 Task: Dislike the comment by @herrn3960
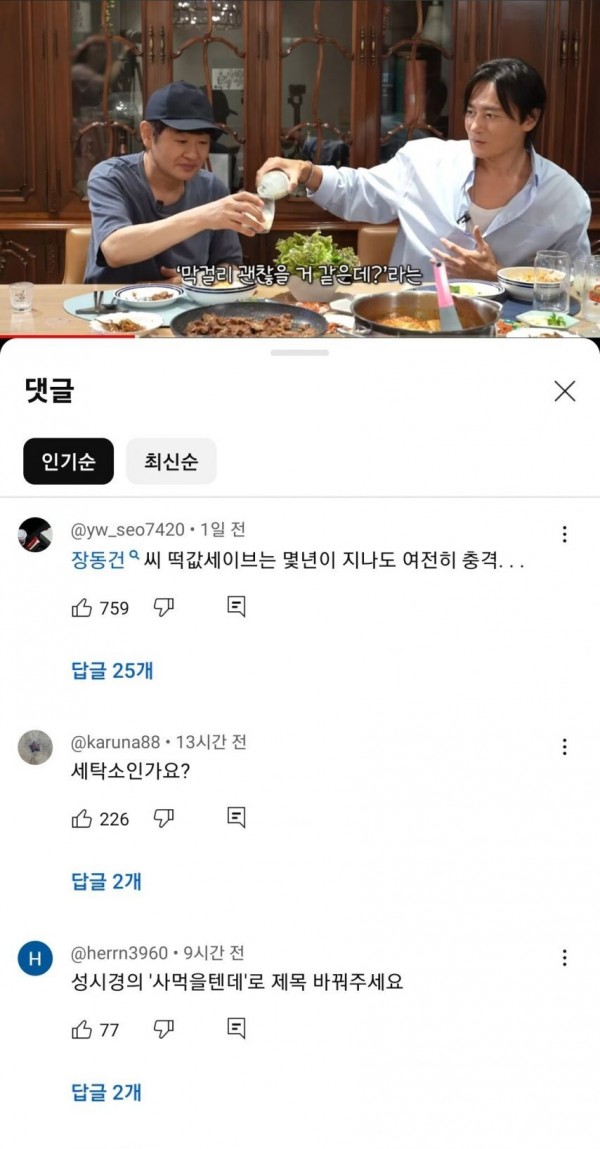pos(164,1029)
